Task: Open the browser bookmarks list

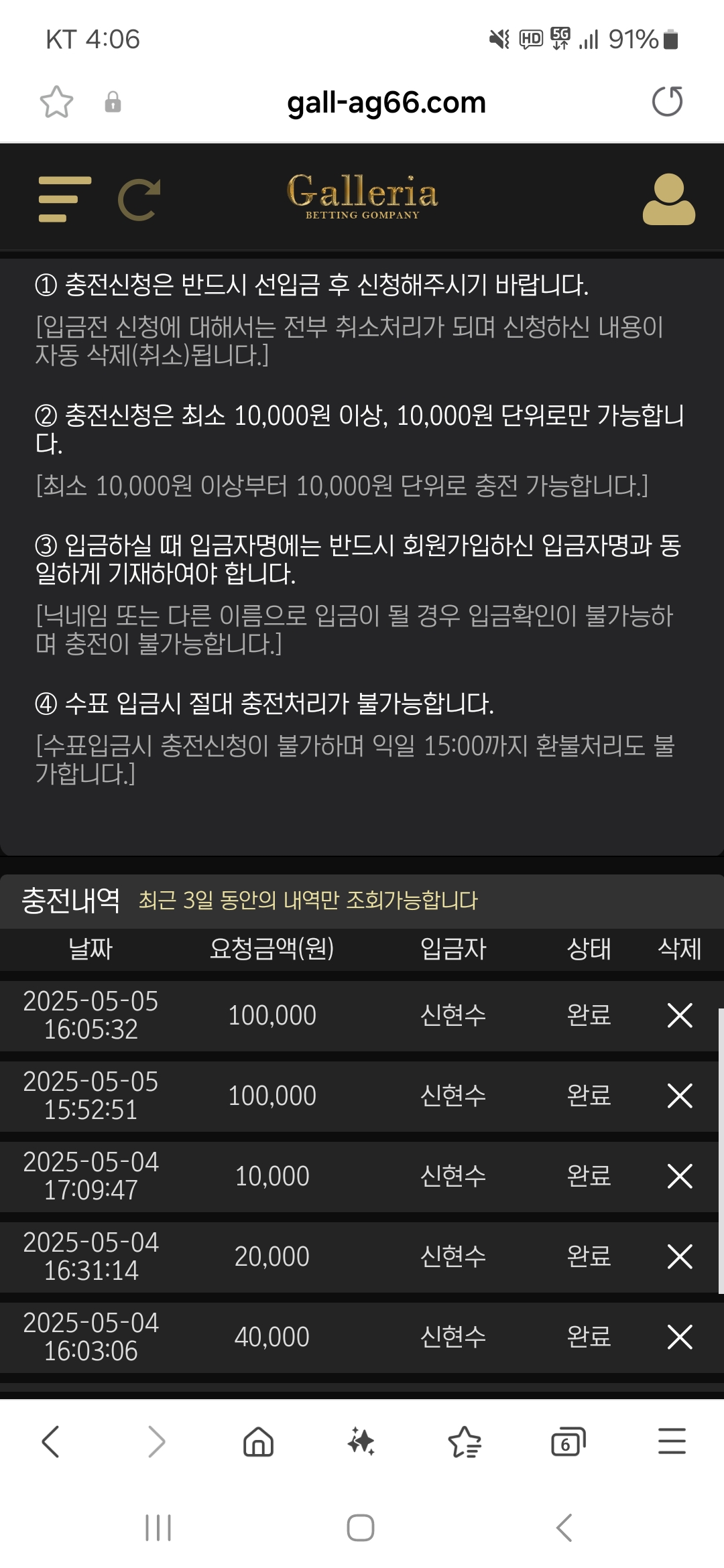Action: coord(465,1441)
